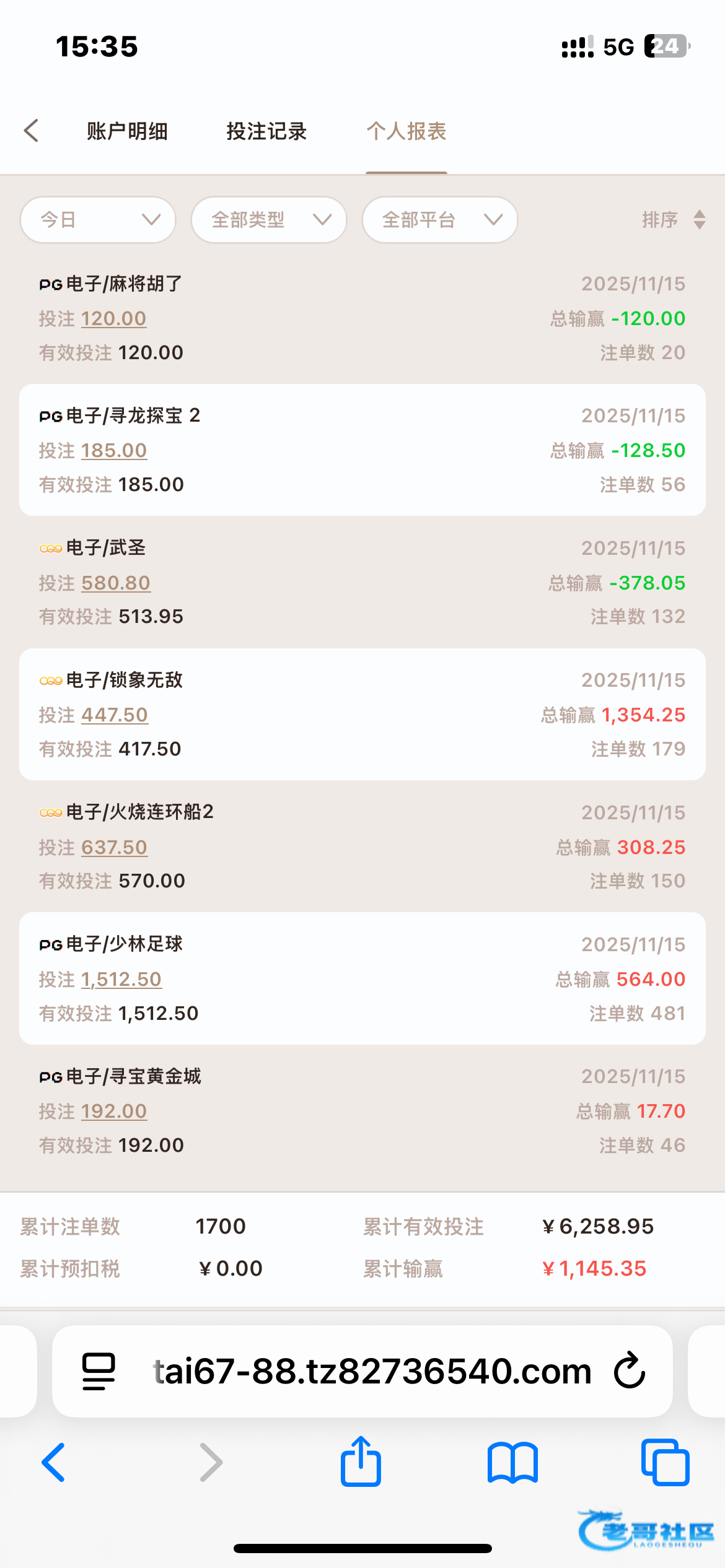View the 447.50 bet details for 锁象无敌
The height and width of the screenshot is (1568, 725).
tap(115, 715)
